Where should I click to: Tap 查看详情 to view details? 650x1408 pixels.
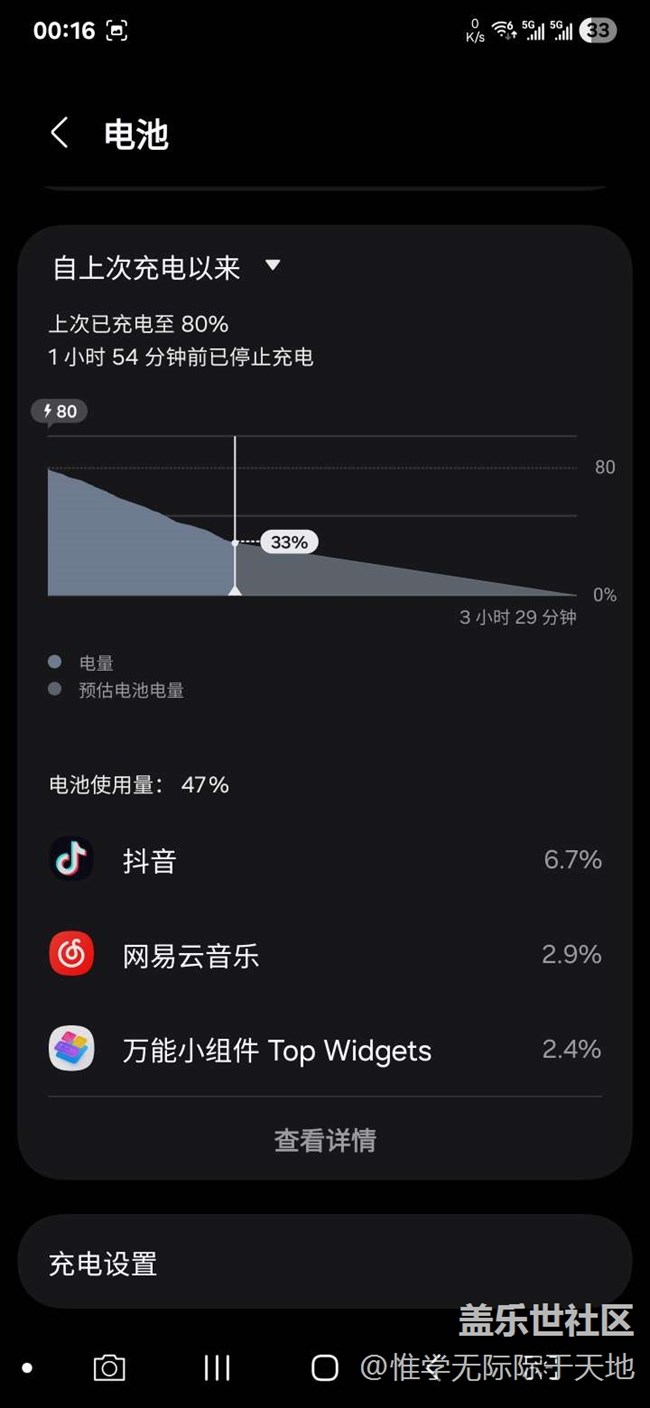pos(325,1140)
